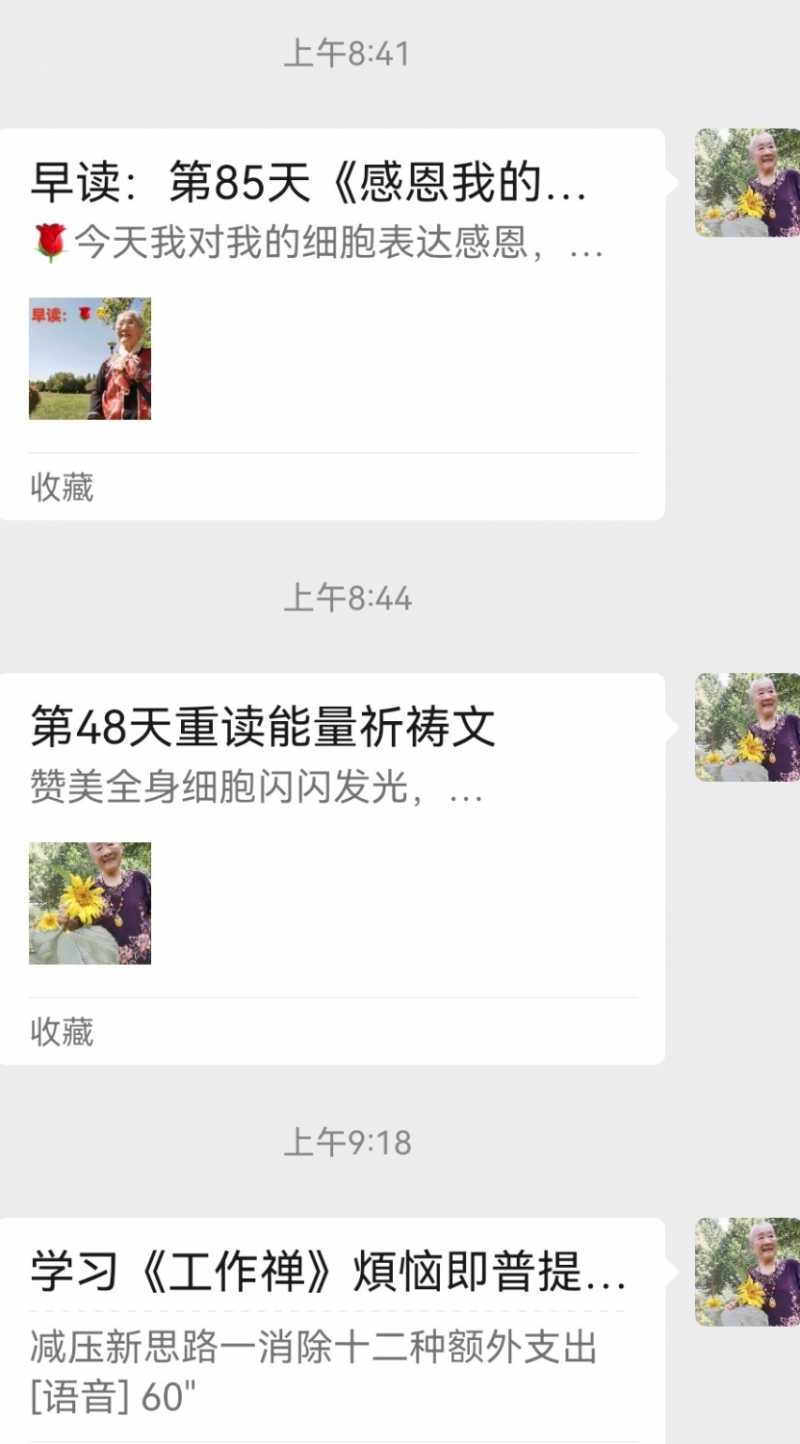800x1444 pixels.
Task: Tap sender avatar beside the 学习《工作禅》 message
Action: (747, 1271)
